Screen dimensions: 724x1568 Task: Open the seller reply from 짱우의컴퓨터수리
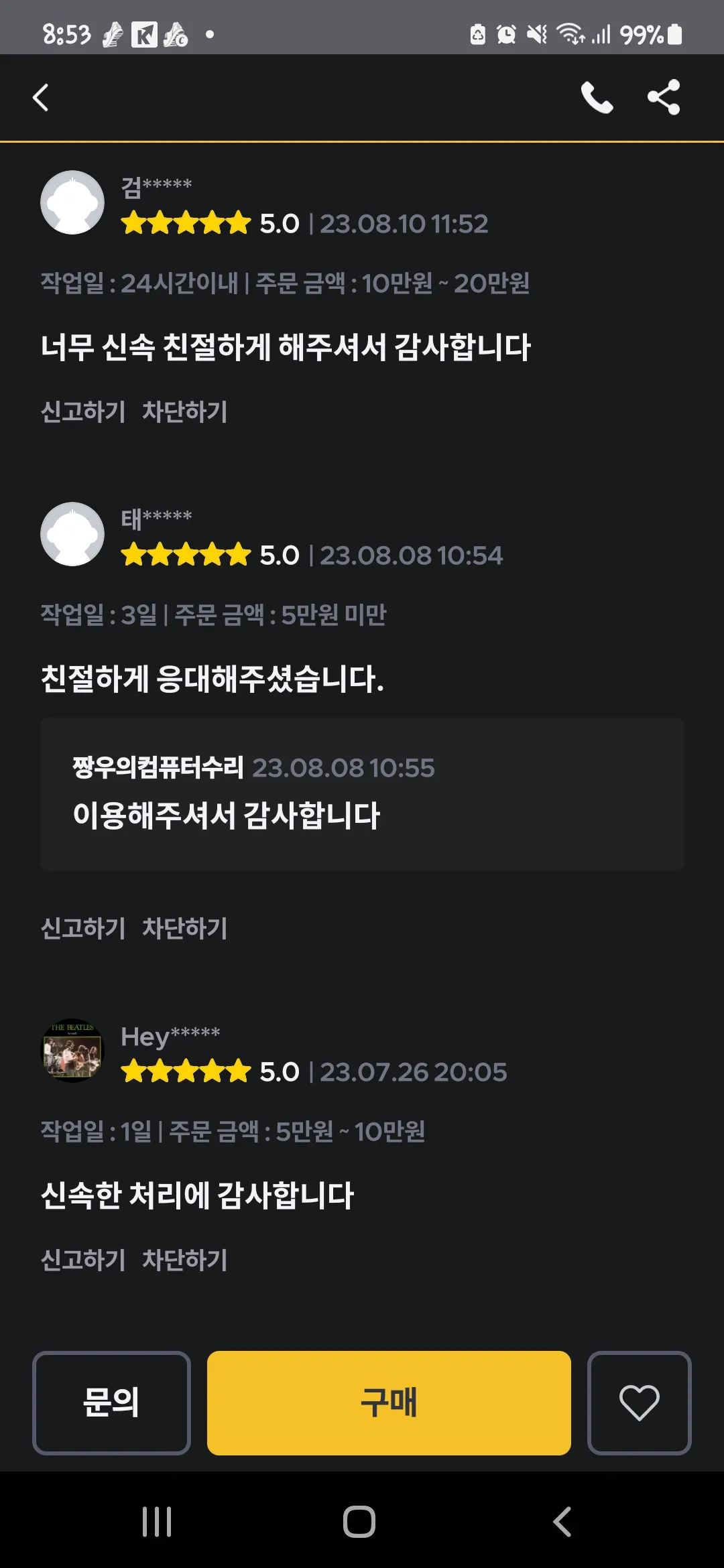tap(361, 791)
